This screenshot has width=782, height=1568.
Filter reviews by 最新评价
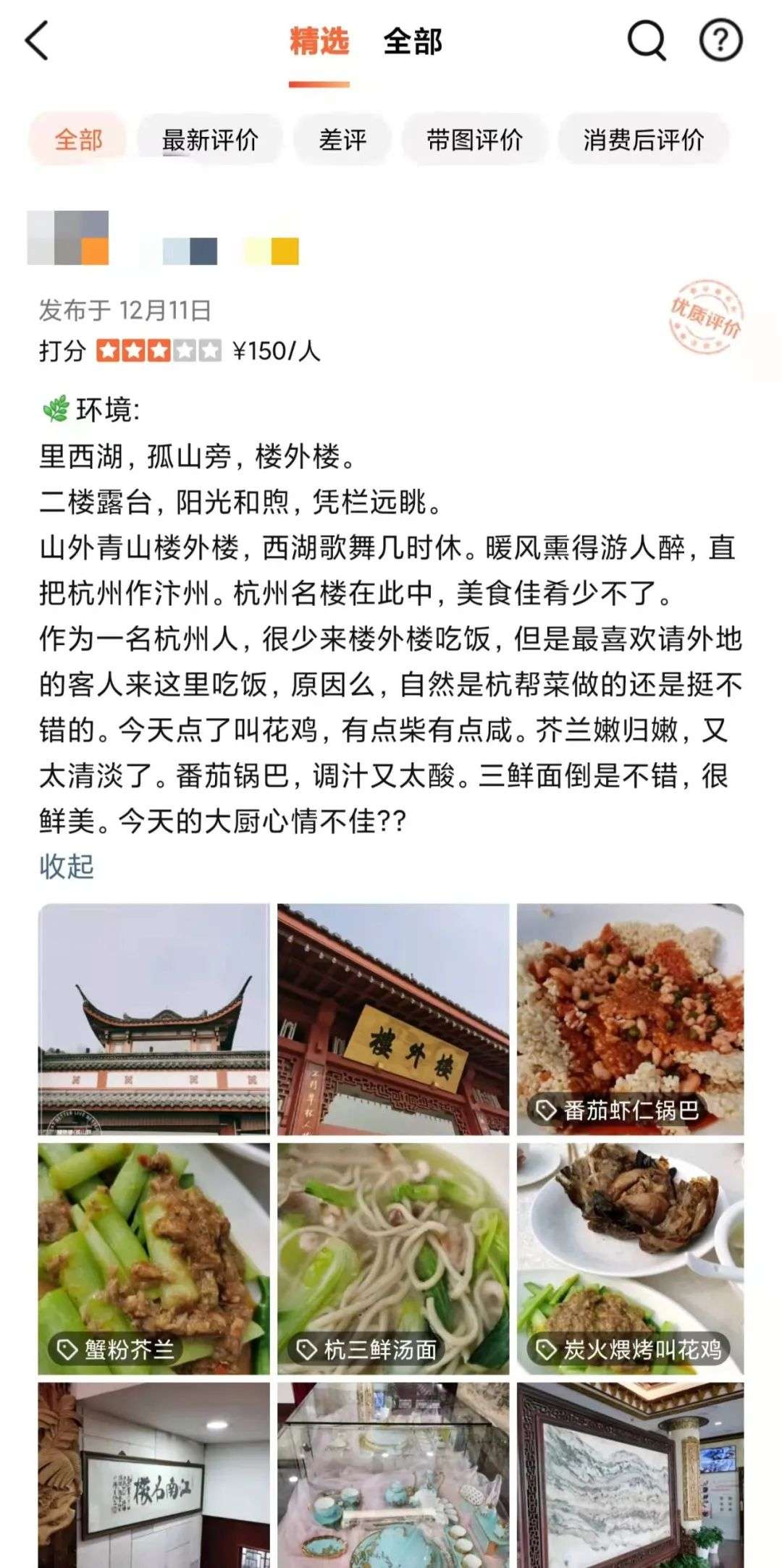coord(210,139)
